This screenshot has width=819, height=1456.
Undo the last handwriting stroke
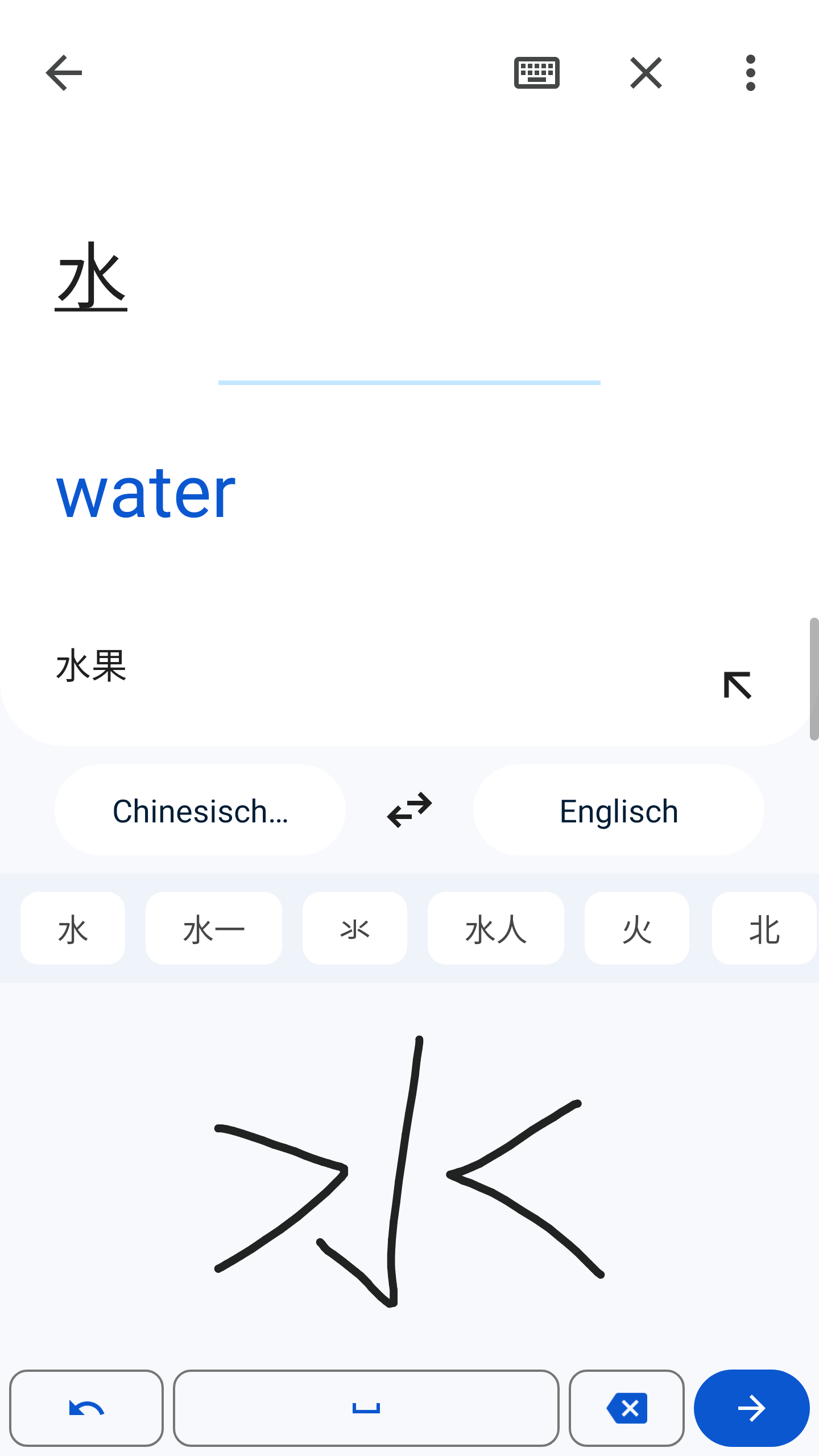[86, 1408]
